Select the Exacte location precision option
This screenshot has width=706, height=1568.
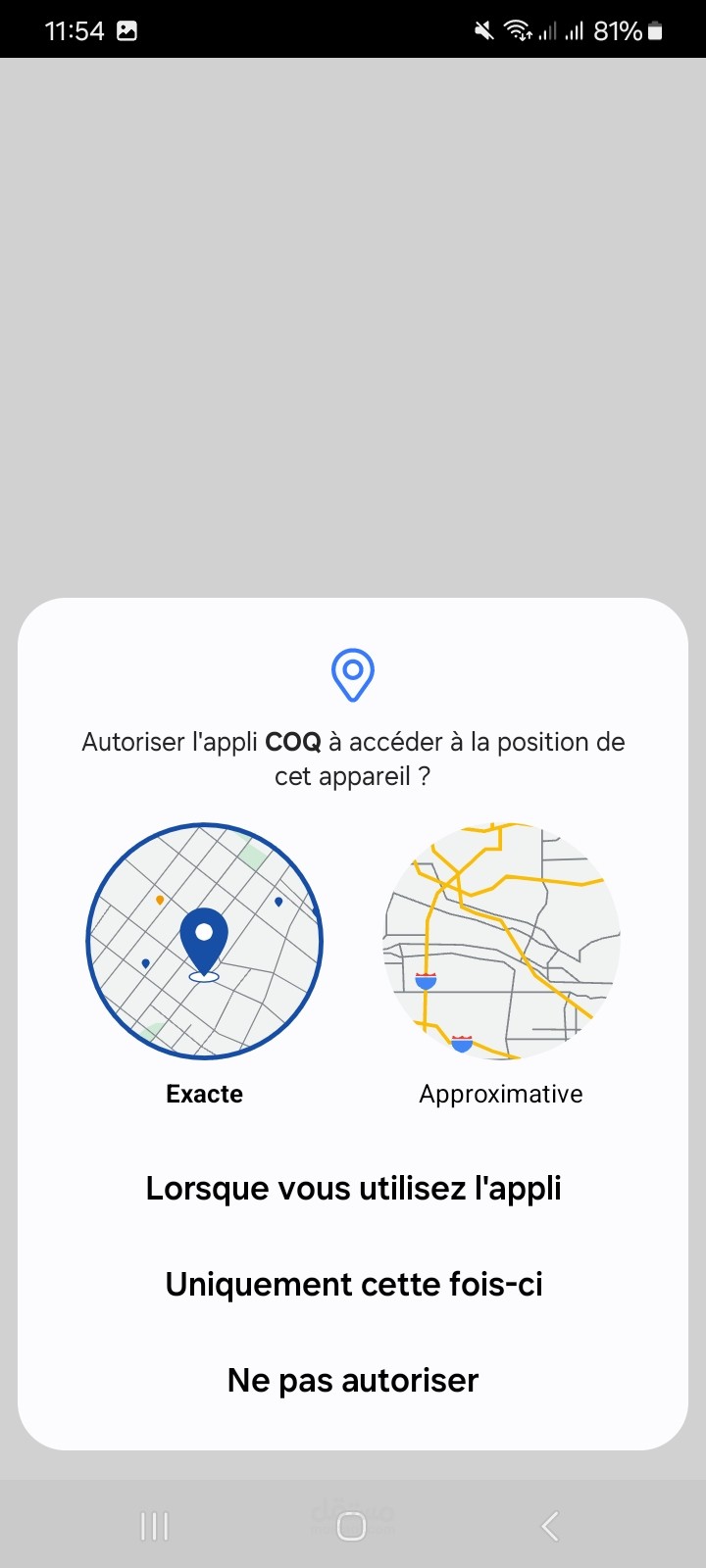point(204,942)
